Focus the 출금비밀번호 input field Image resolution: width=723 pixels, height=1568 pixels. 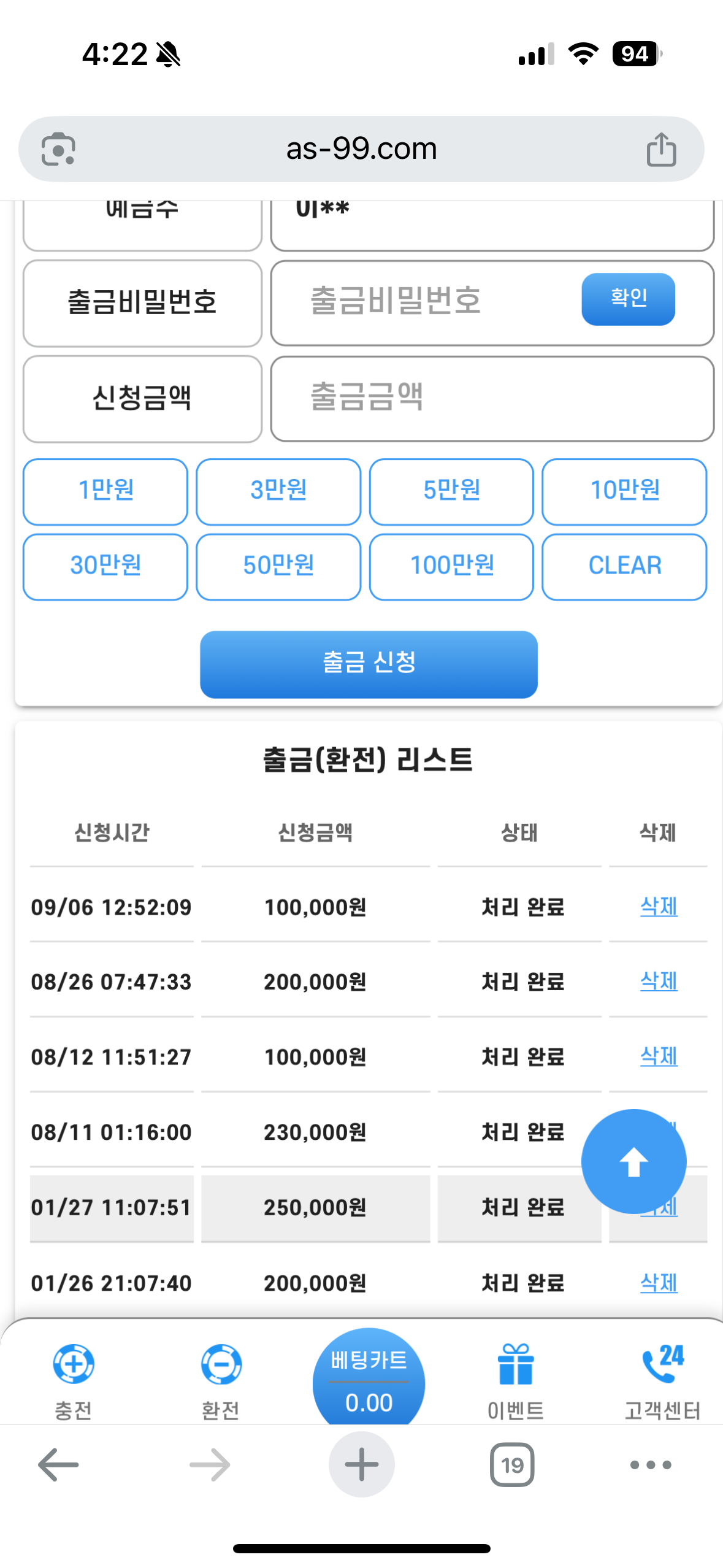tap(423, 302)
